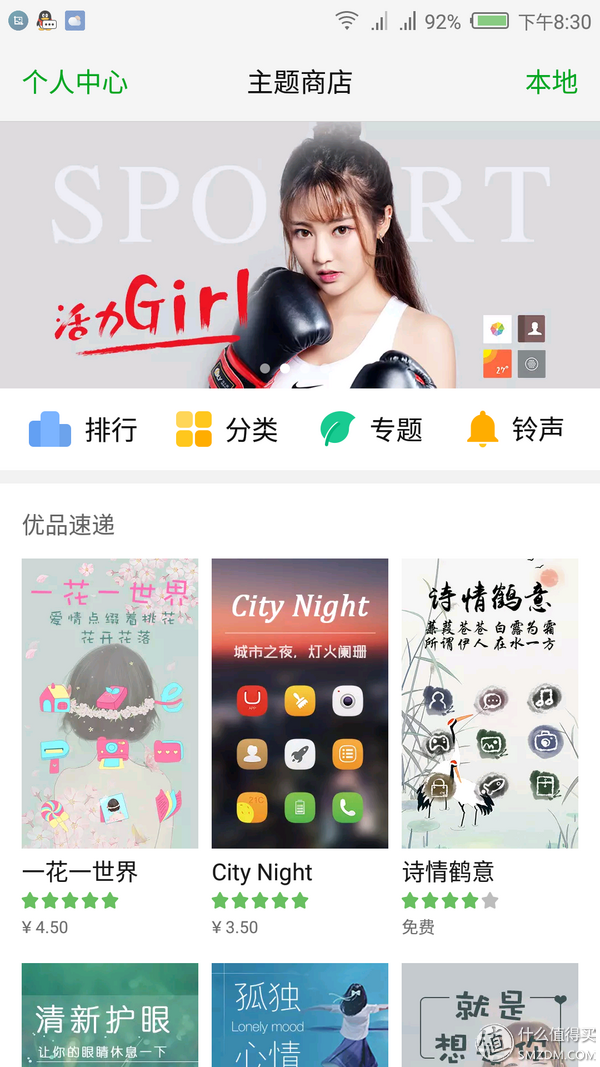This screenshot has height=1067, width=600.
Task: Open the 本地 local themes page
Action: point(551,83)
